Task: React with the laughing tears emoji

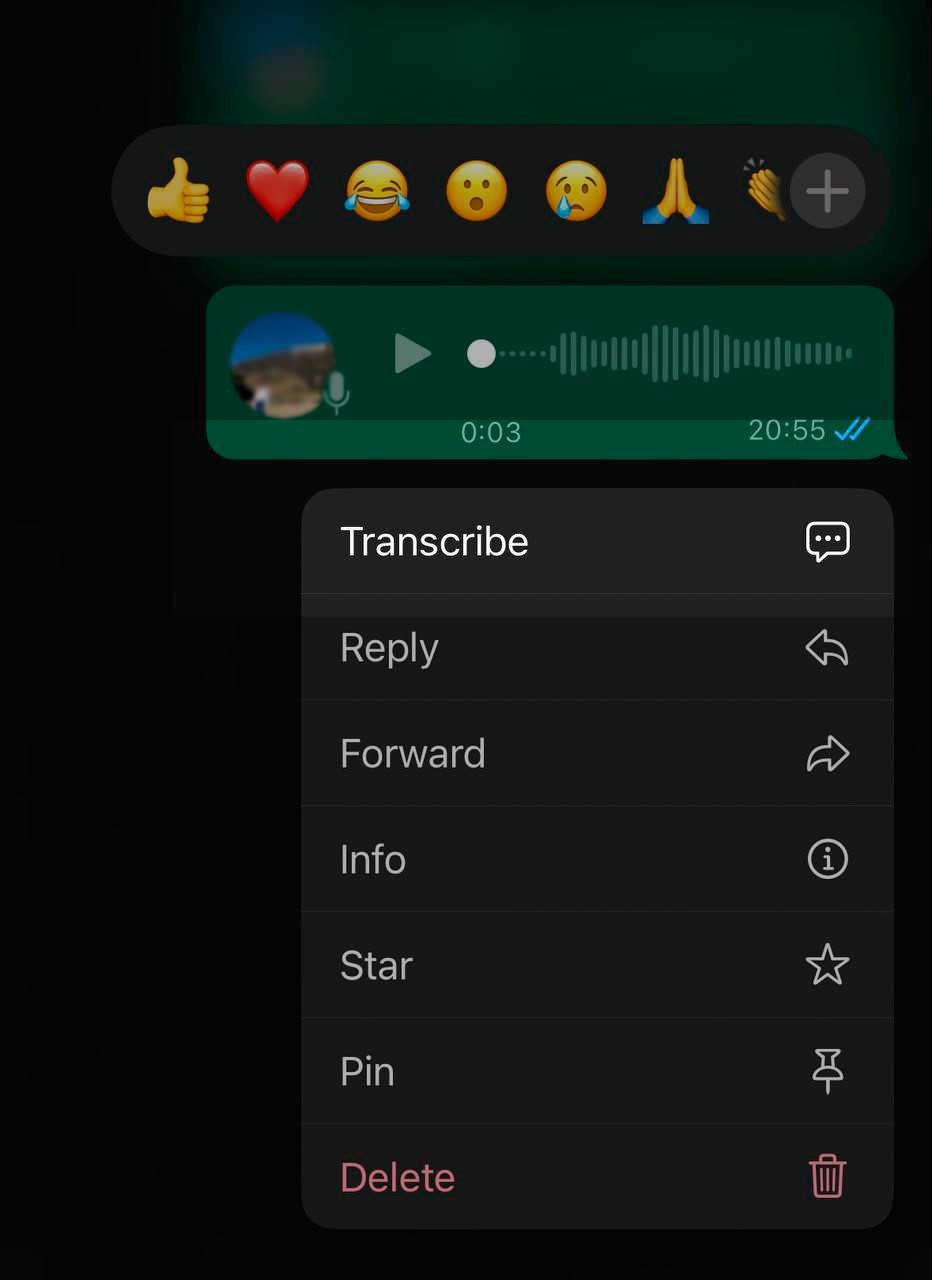Action: 377,190
